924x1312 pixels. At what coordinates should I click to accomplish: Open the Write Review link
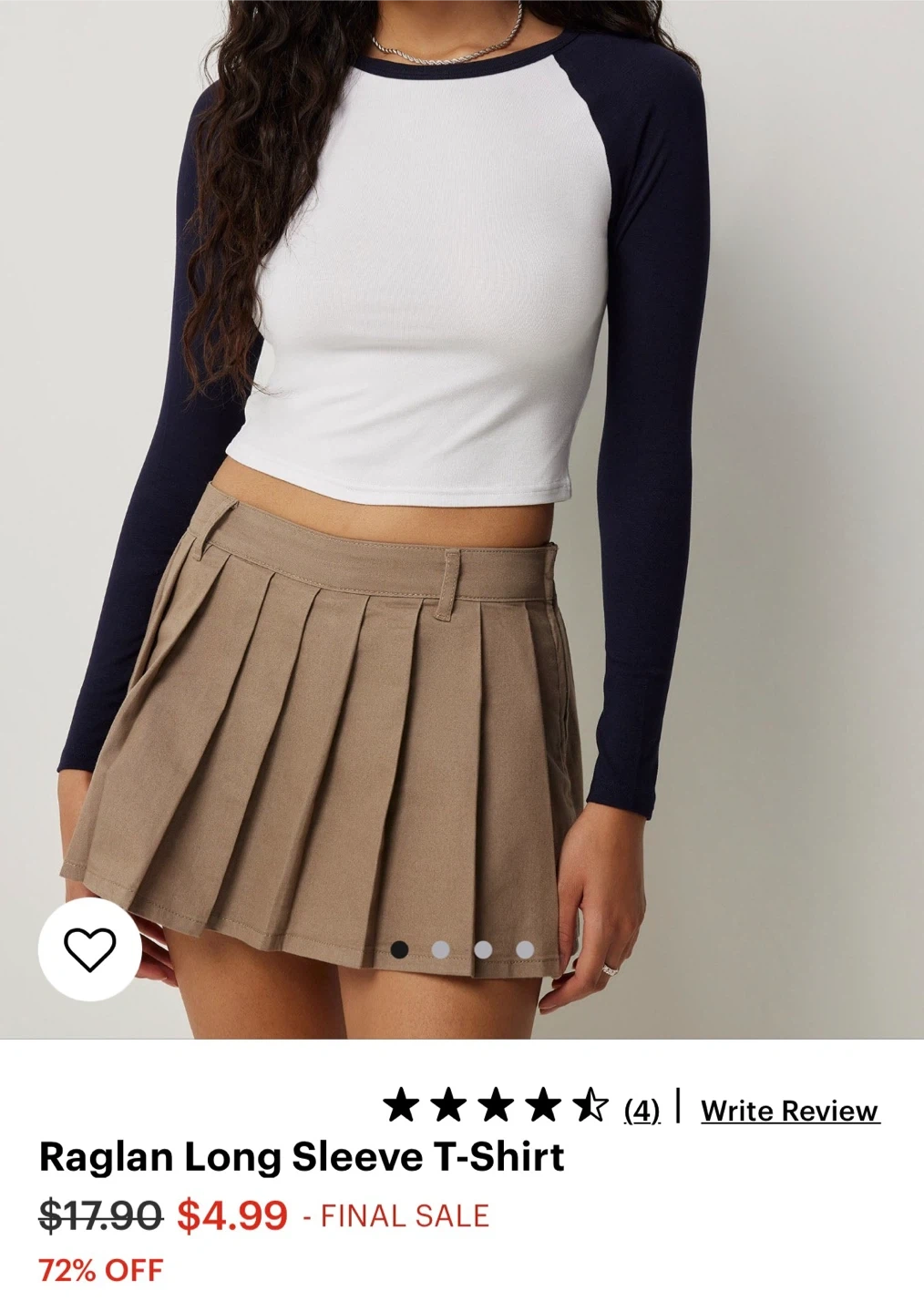pyautogui.click(x=789, y=1111)
